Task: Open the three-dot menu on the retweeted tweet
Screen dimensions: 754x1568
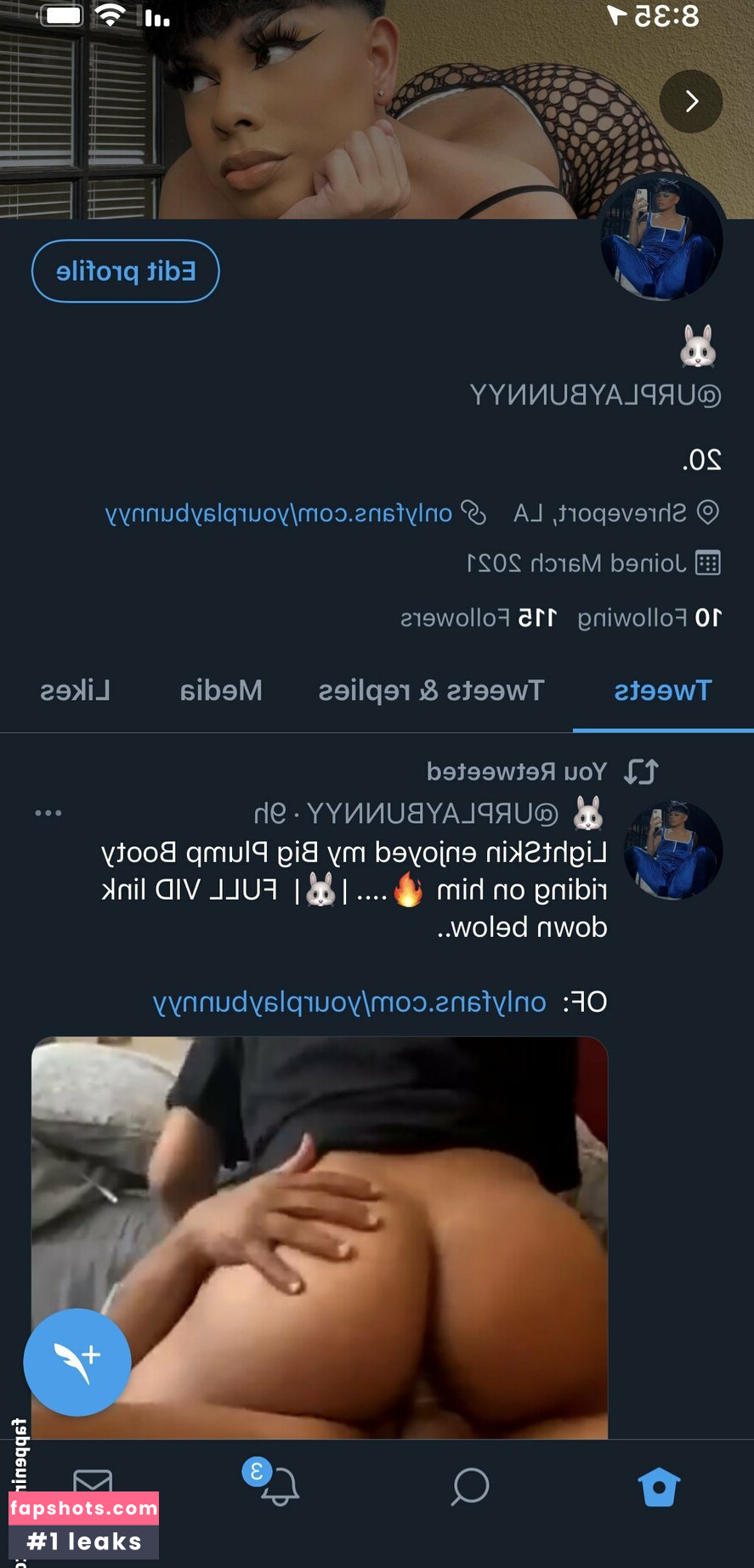Action: pos(48,813)
